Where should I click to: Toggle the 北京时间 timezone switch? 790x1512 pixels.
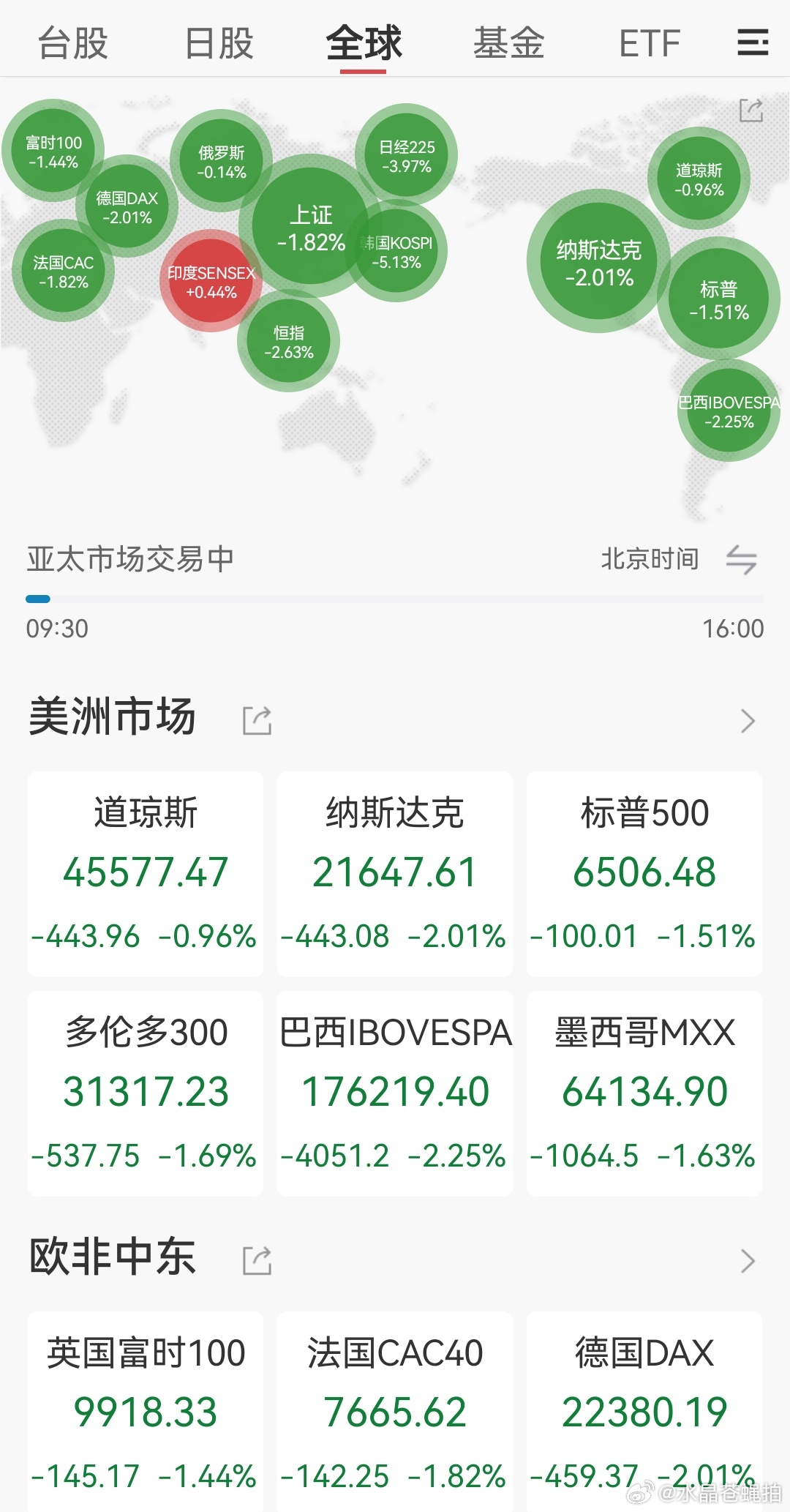click(x=741, y=560)
